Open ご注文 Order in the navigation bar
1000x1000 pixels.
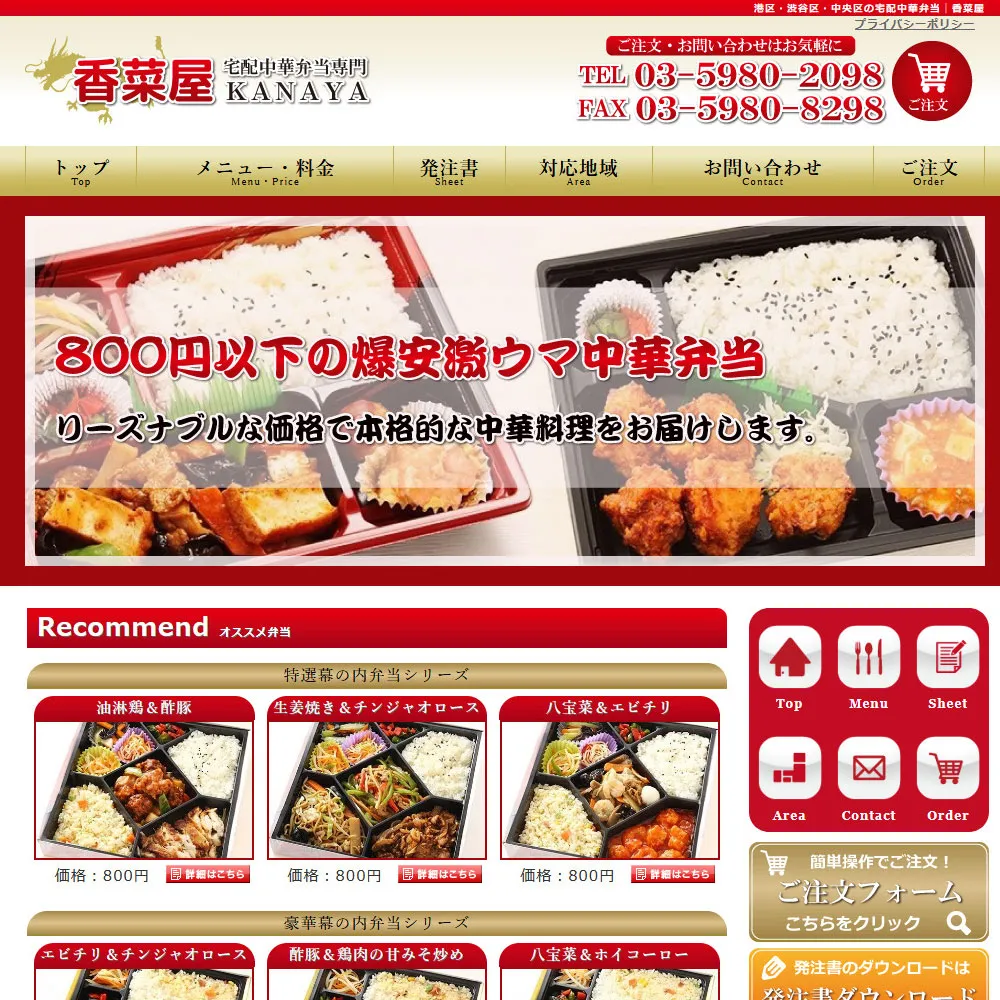pos(928,171)
